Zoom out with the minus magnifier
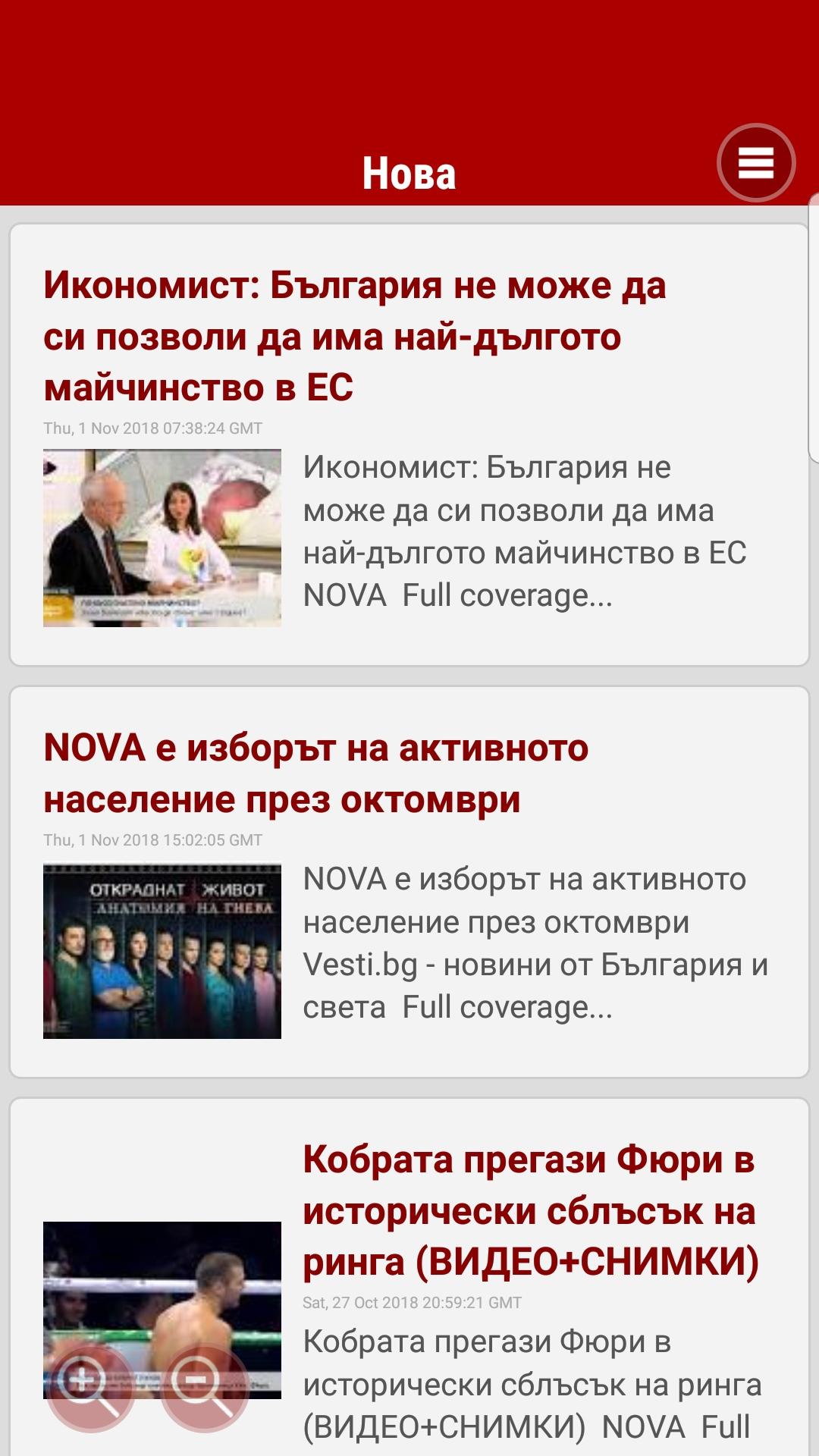Image resolution: width=819 pixels, height=1456 pixels. (x=204, y=1388)
